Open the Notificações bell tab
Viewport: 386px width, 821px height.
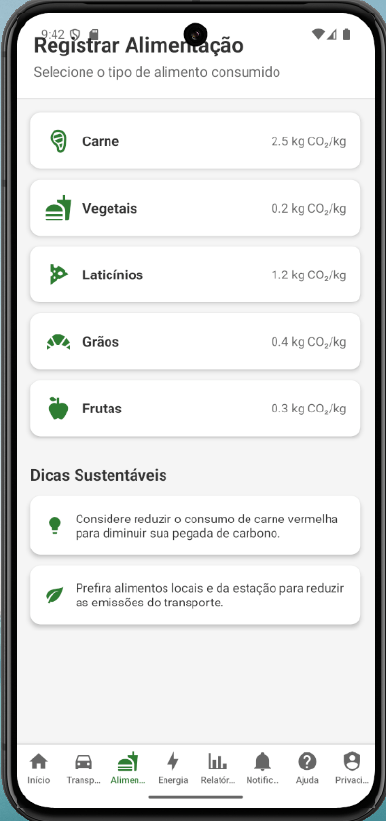(262, 768)
